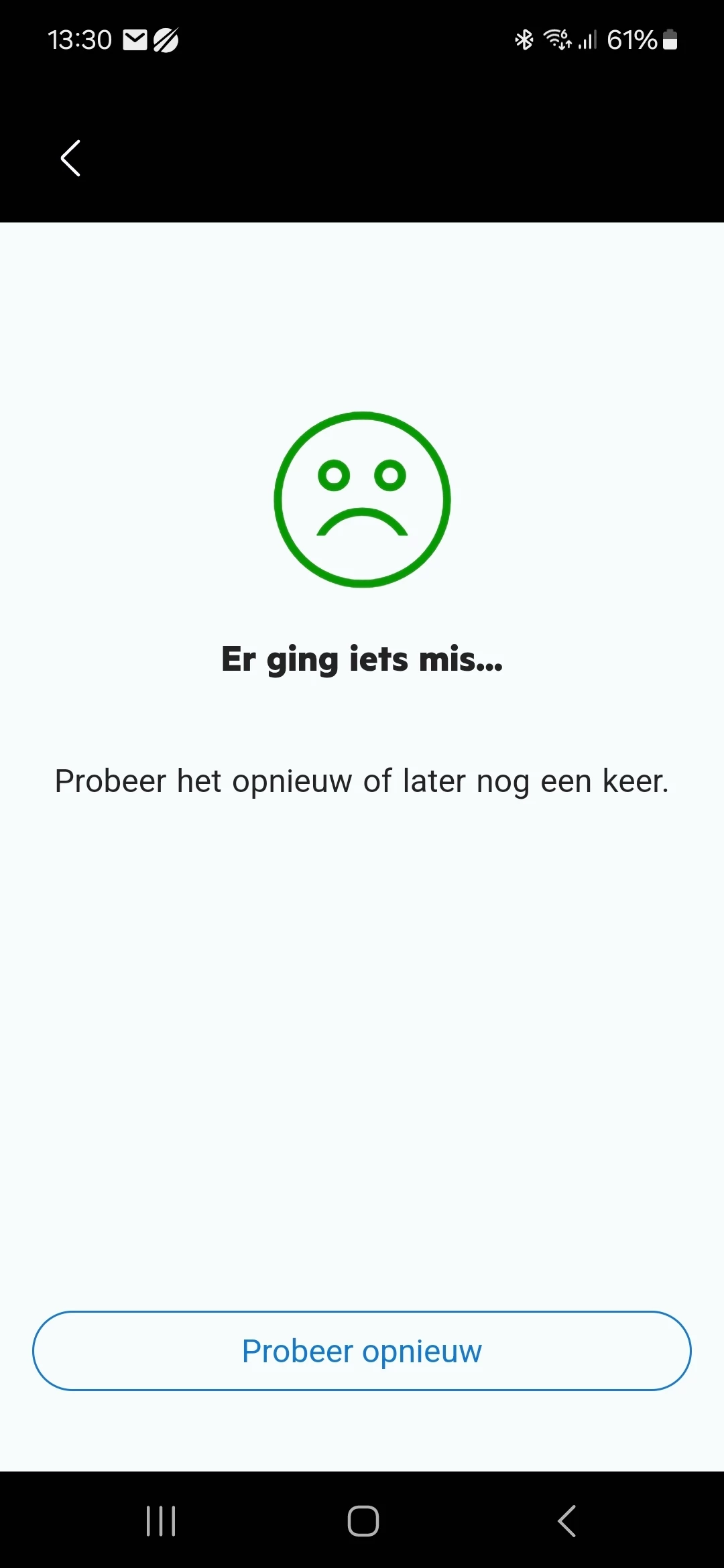The height and width of the screenshot is (1568, 724).
Task: Tap the 'Probeer opnieuw' button
Action: click(362, 1350)
